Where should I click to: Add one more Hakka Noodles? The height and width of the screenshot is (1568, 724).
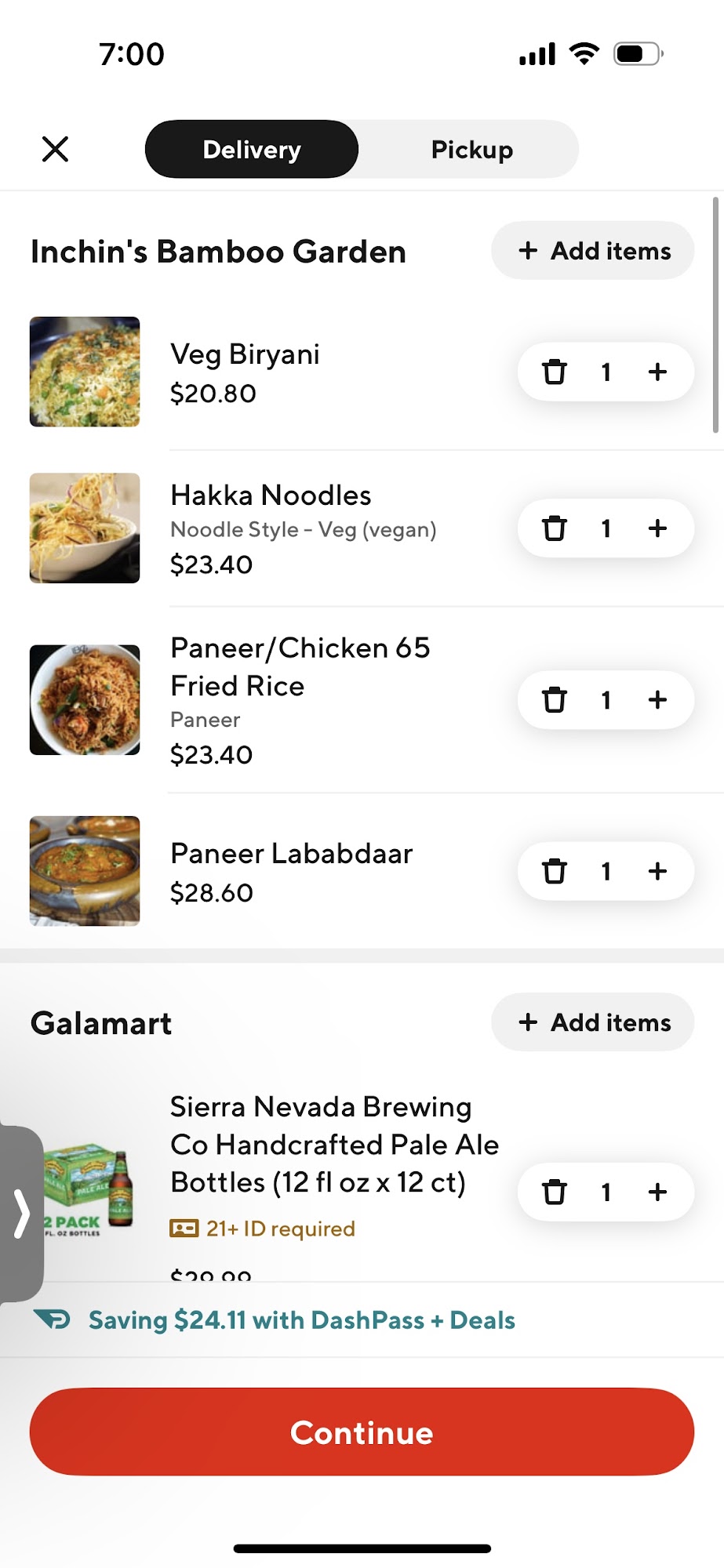[657, 528]
